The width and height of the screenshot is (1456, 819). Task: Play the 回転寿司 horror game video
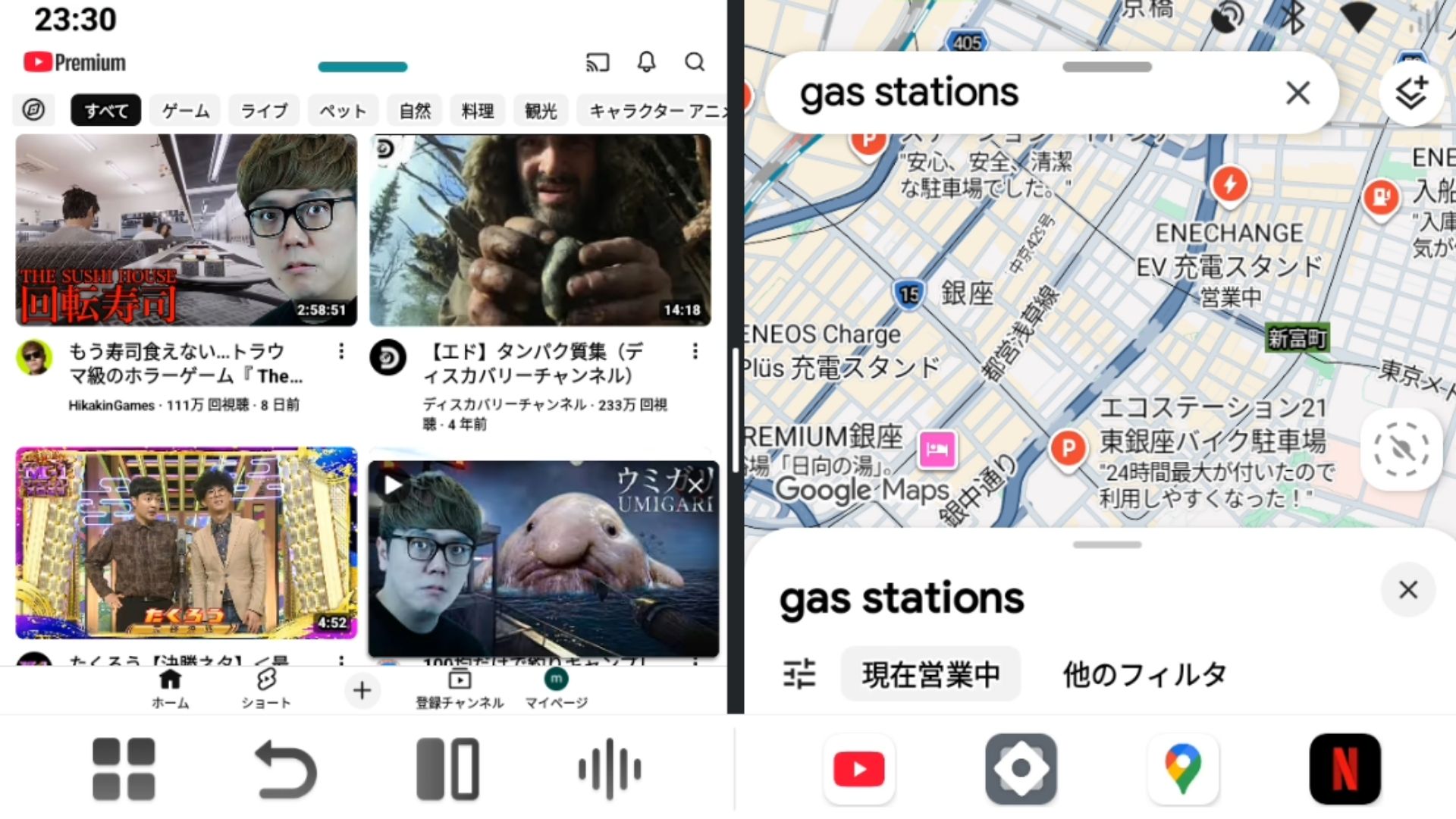[186, 230]
